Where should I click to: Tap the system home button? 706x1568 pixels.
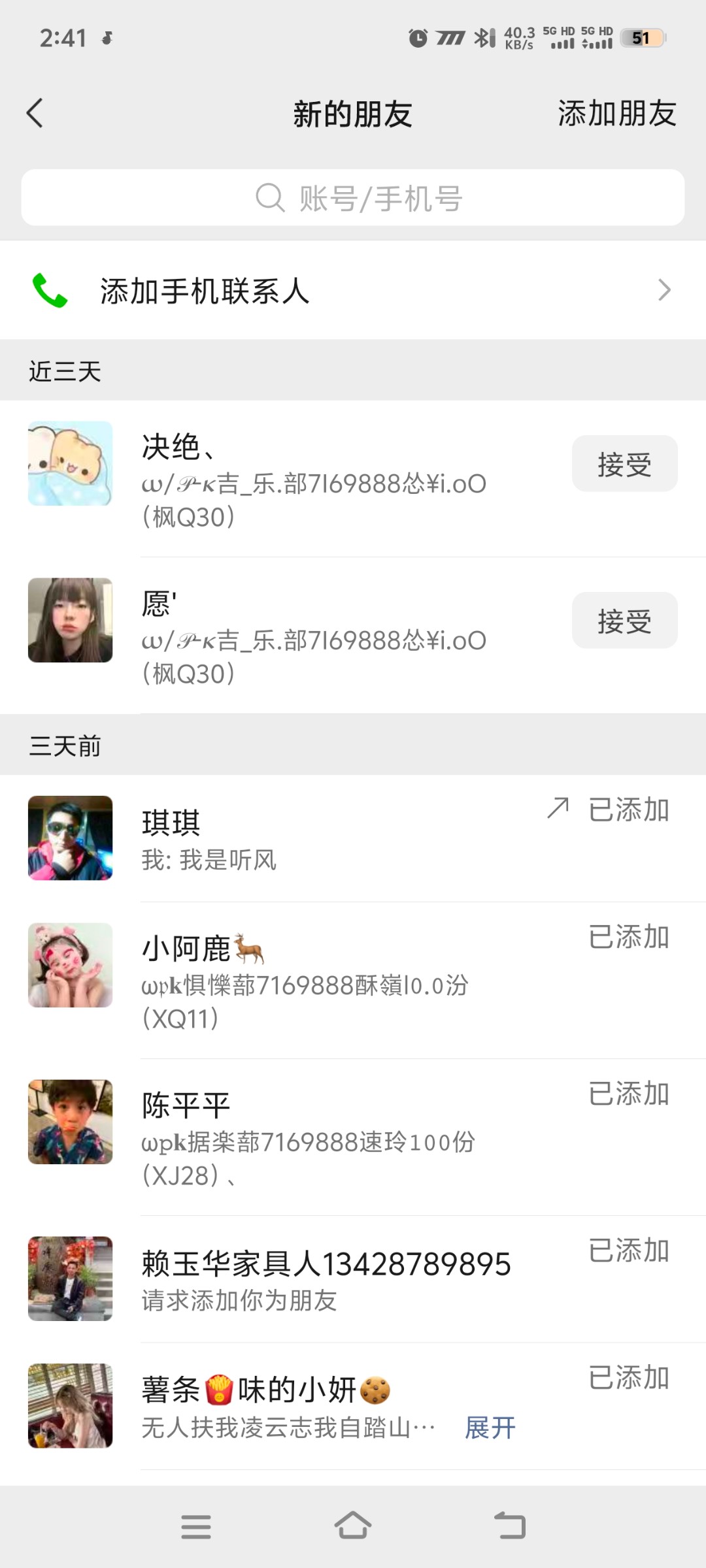coord(353,1526)
